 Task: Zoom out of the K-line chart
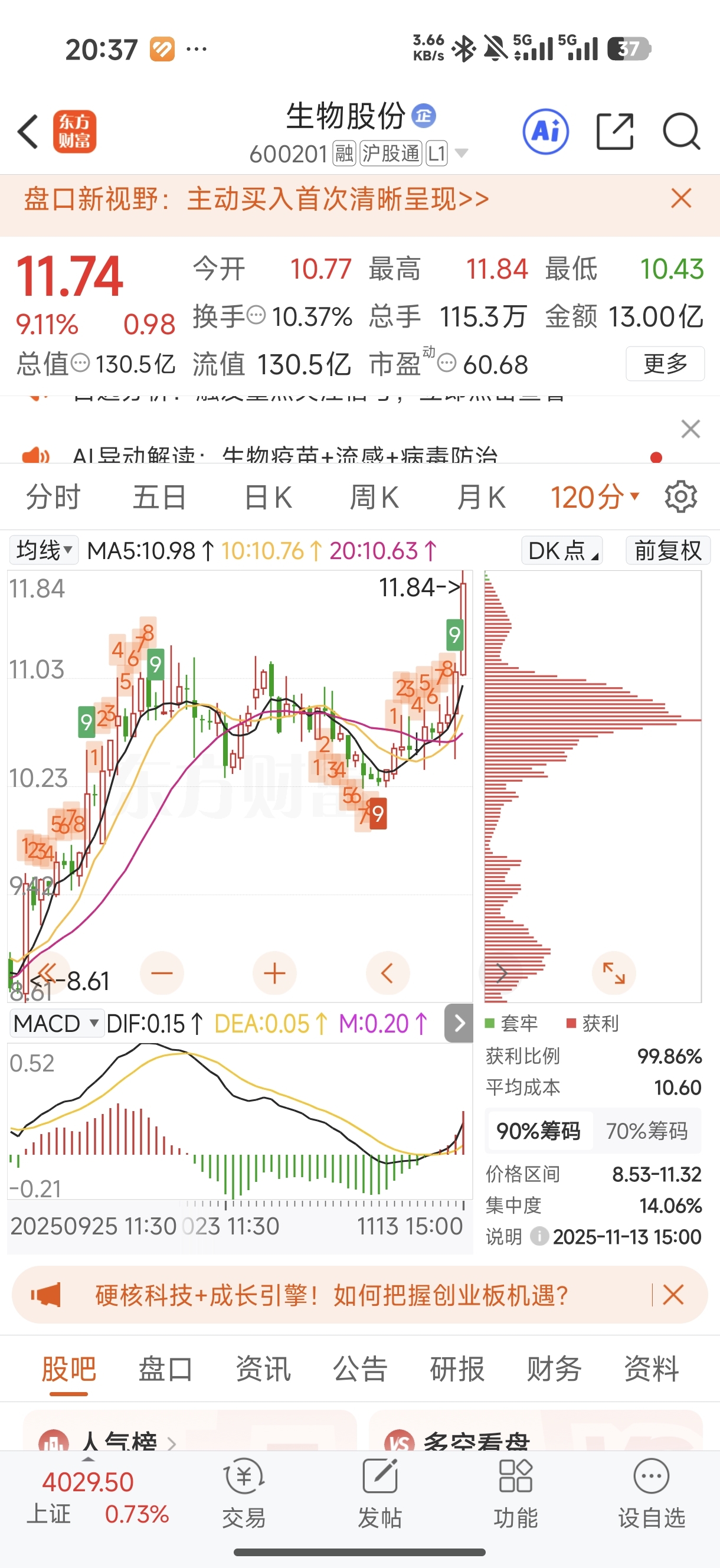click(x=162, y=973)
